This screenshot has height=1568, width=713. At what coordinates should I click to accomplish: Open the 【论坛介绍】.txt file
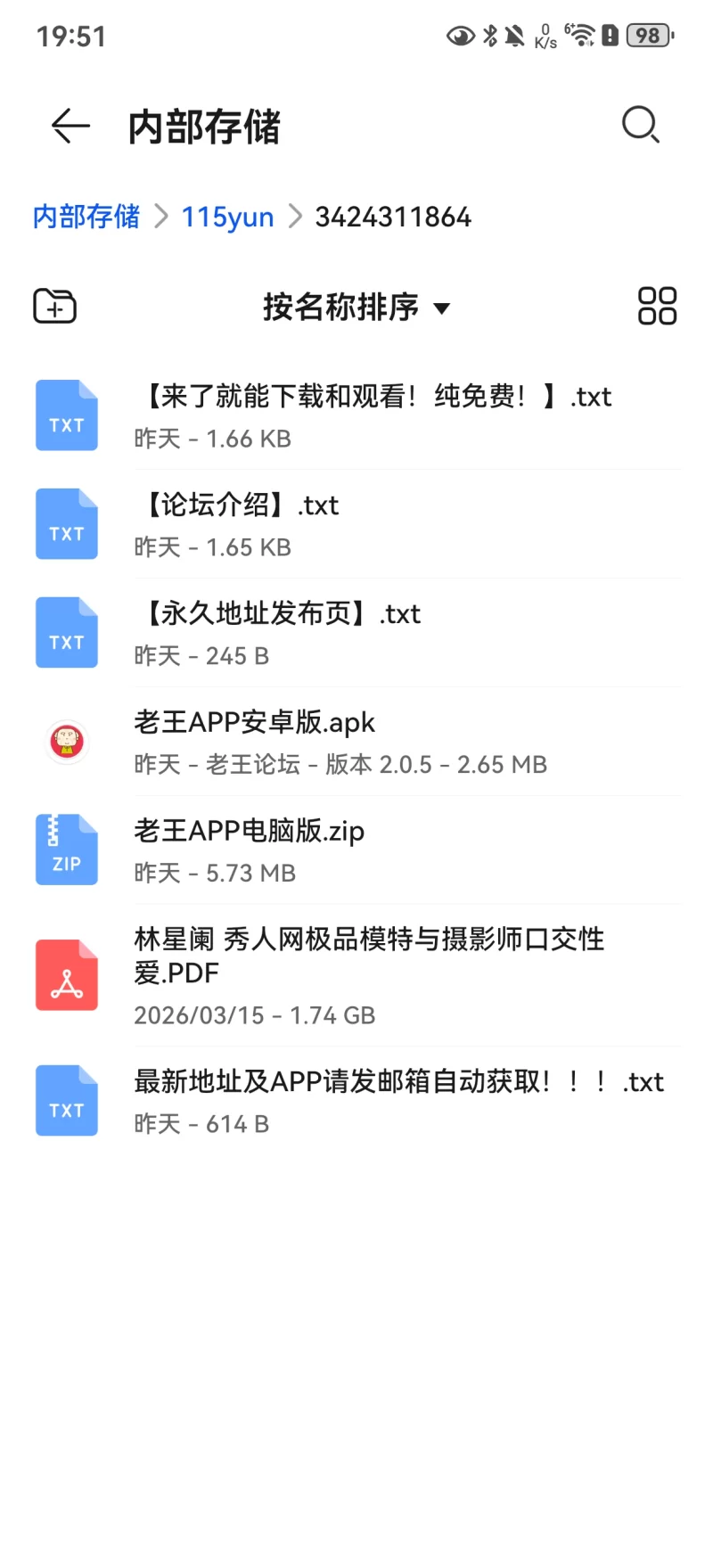click(356, 524)
